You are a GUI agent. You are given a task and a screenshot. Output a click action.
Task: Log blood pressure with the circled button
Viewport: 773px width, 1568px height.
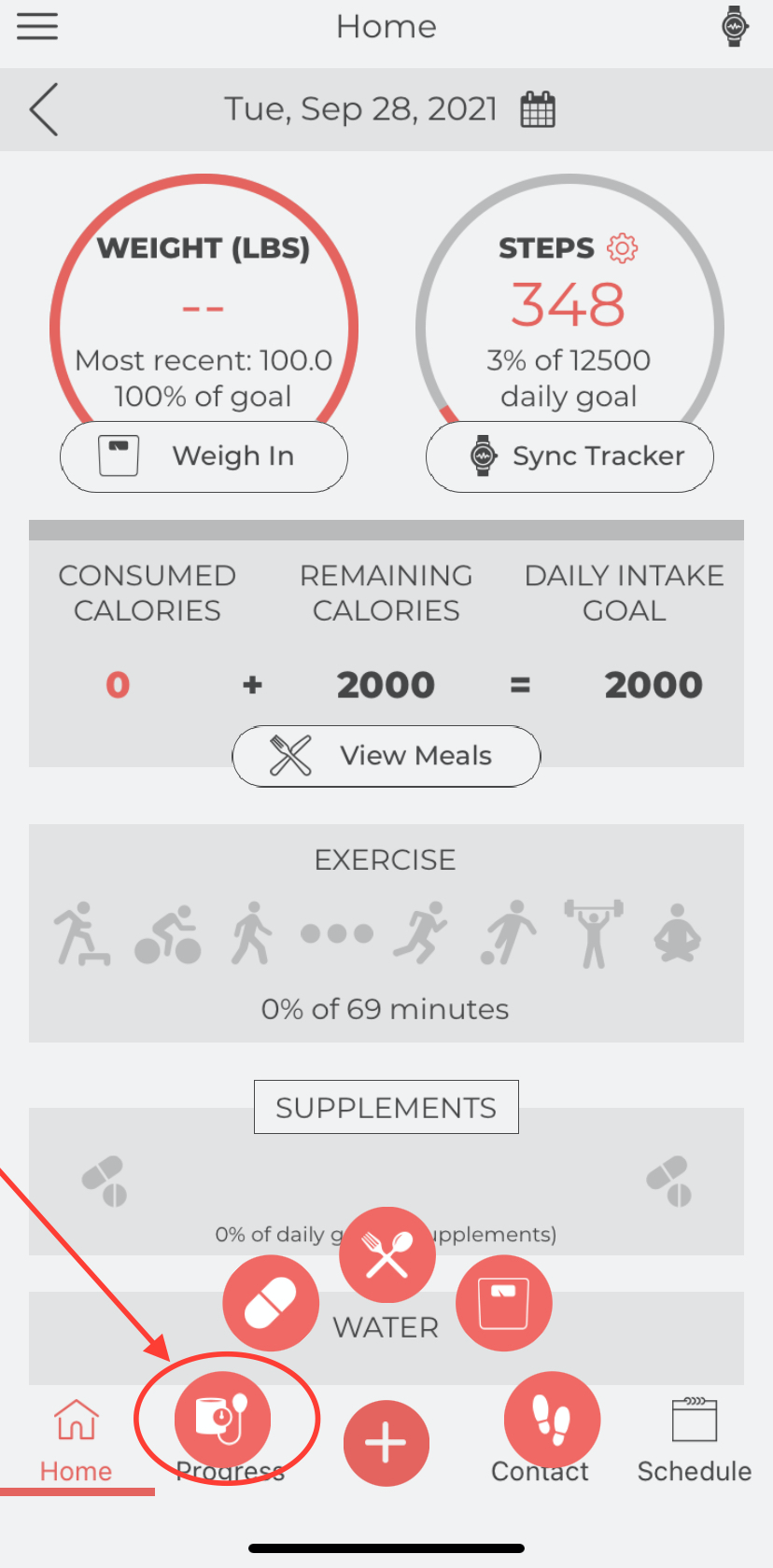click(222, 1419)
